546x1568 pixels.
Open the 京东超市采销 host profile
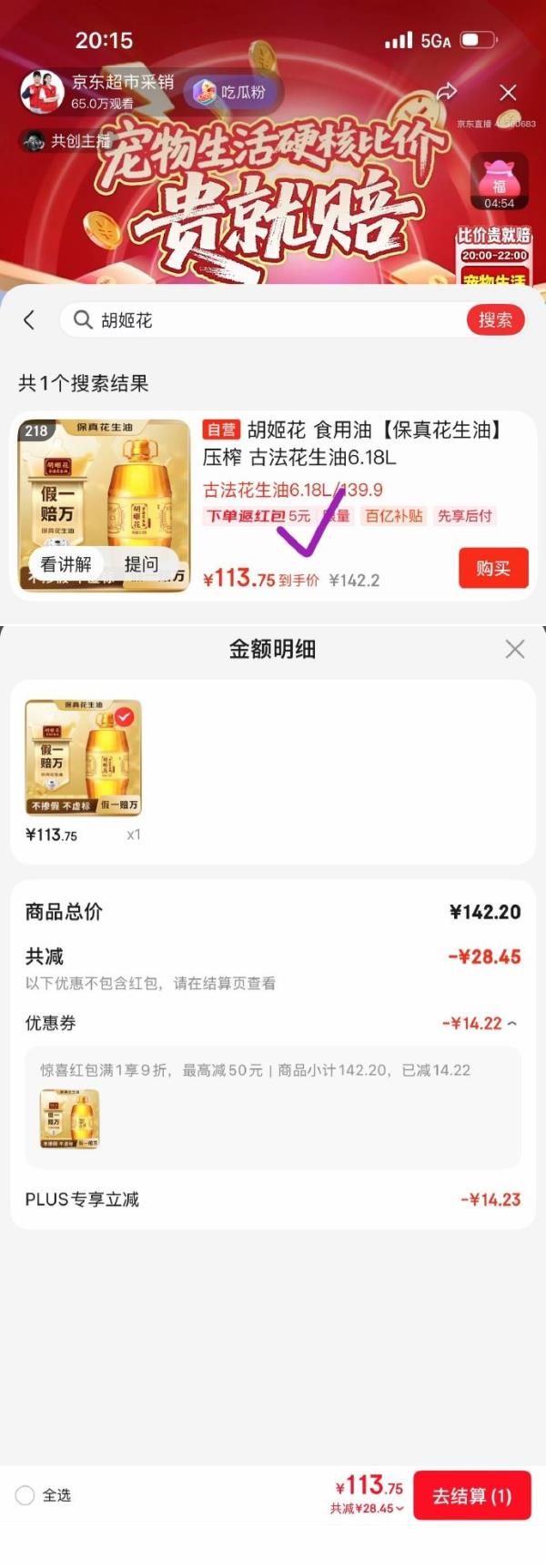pyautogui.click(x=42, y=92)
